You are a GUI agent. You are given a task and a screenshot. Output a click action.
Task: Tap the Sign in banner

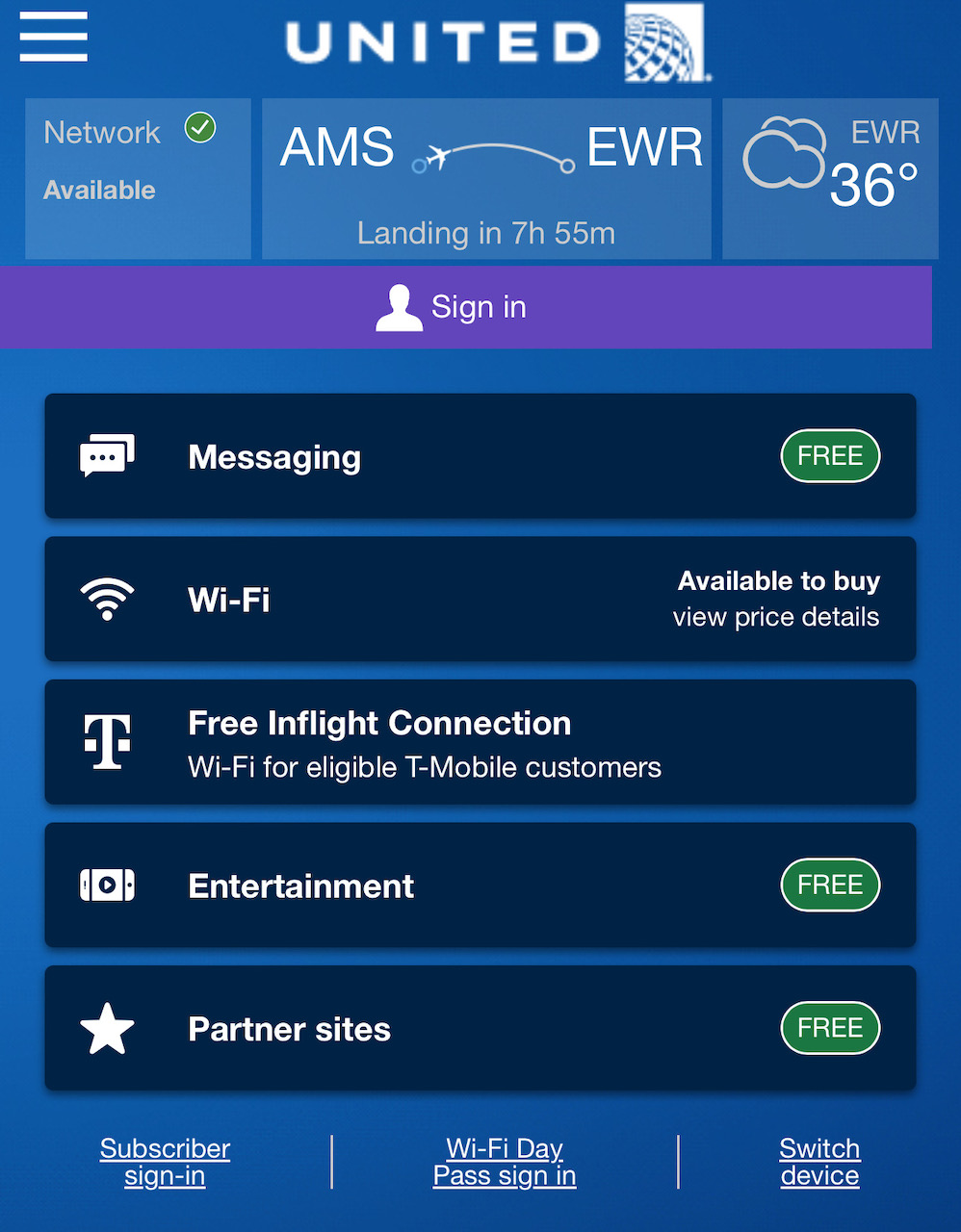tap(466, 307)
